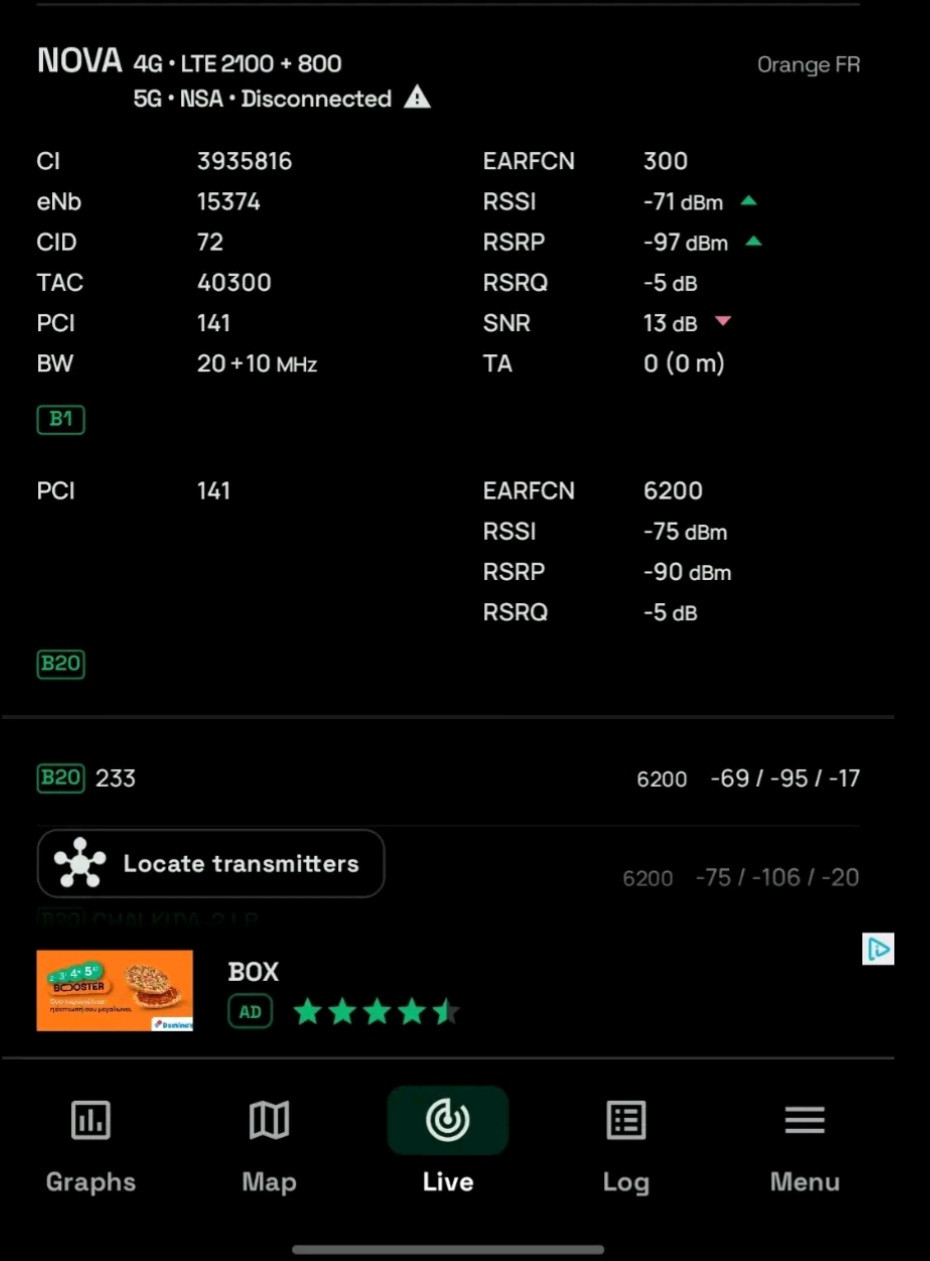Switch to the Map tab
Screen dimensions: 930x1261
pos(268,1145)
